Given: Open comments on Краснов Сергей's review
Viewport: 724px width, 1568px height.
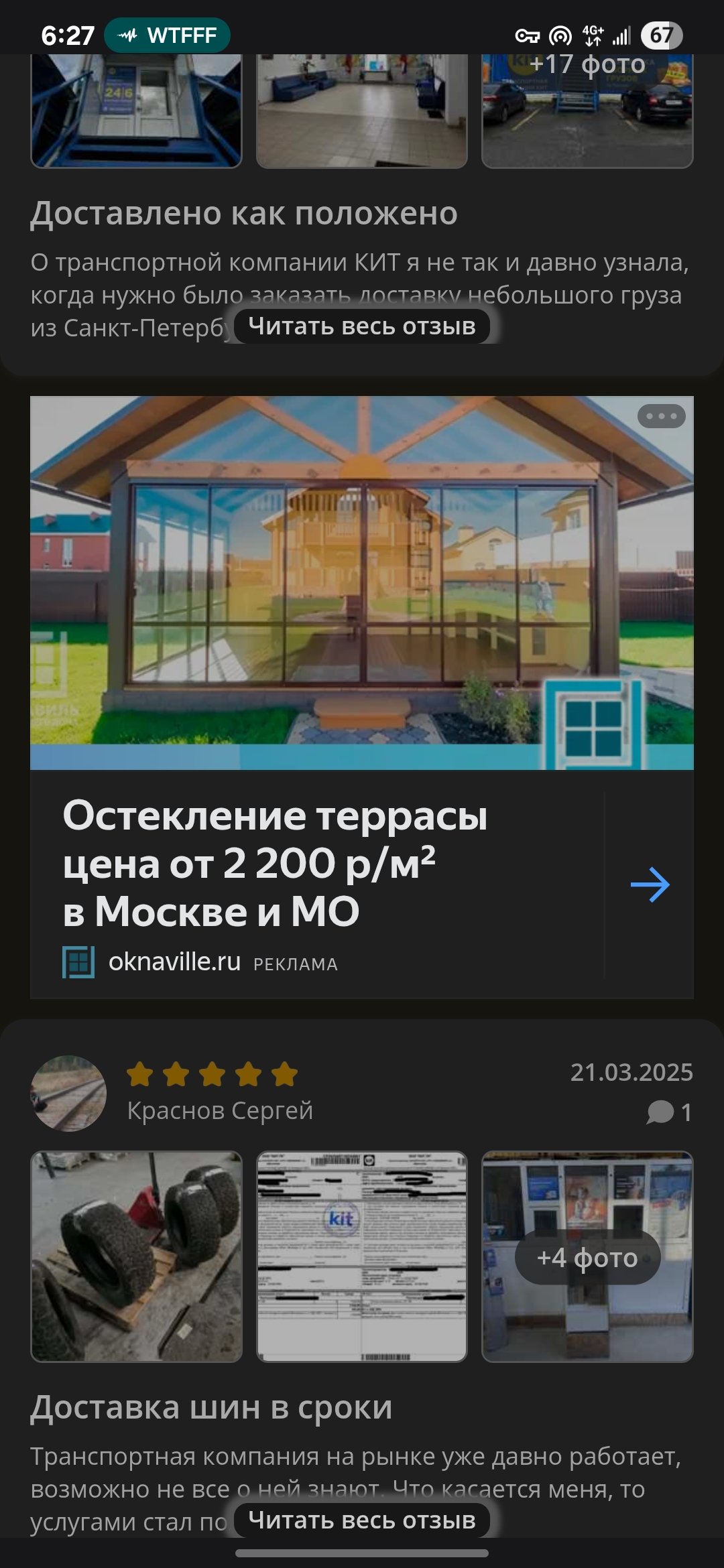Looking at the screenshot, I should 669,1112.
